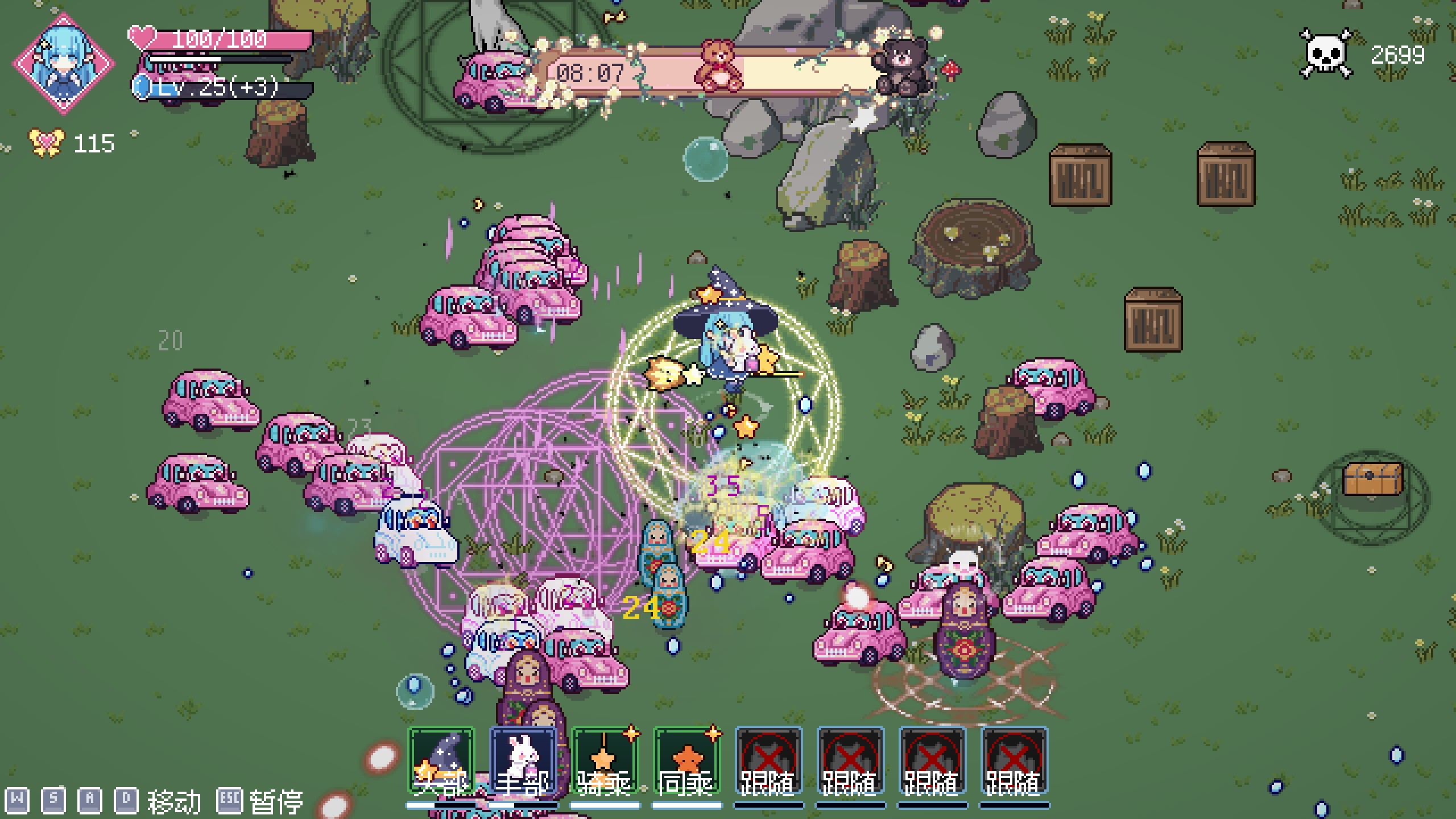
Task: Choose the 同乘 orange star slot
Action: (x=686, y=761)
